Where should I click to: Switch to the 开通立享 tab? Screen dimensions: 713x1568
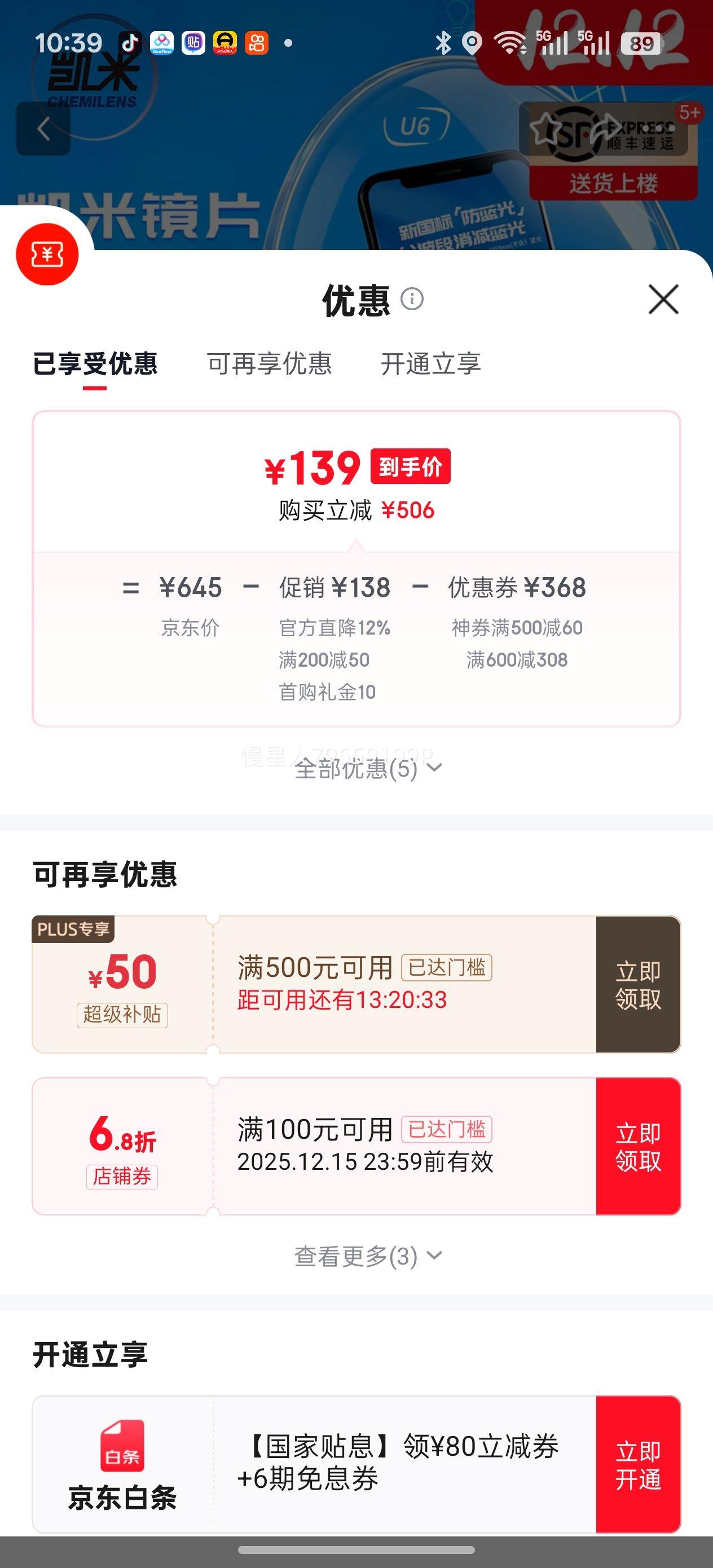point(430,364)
